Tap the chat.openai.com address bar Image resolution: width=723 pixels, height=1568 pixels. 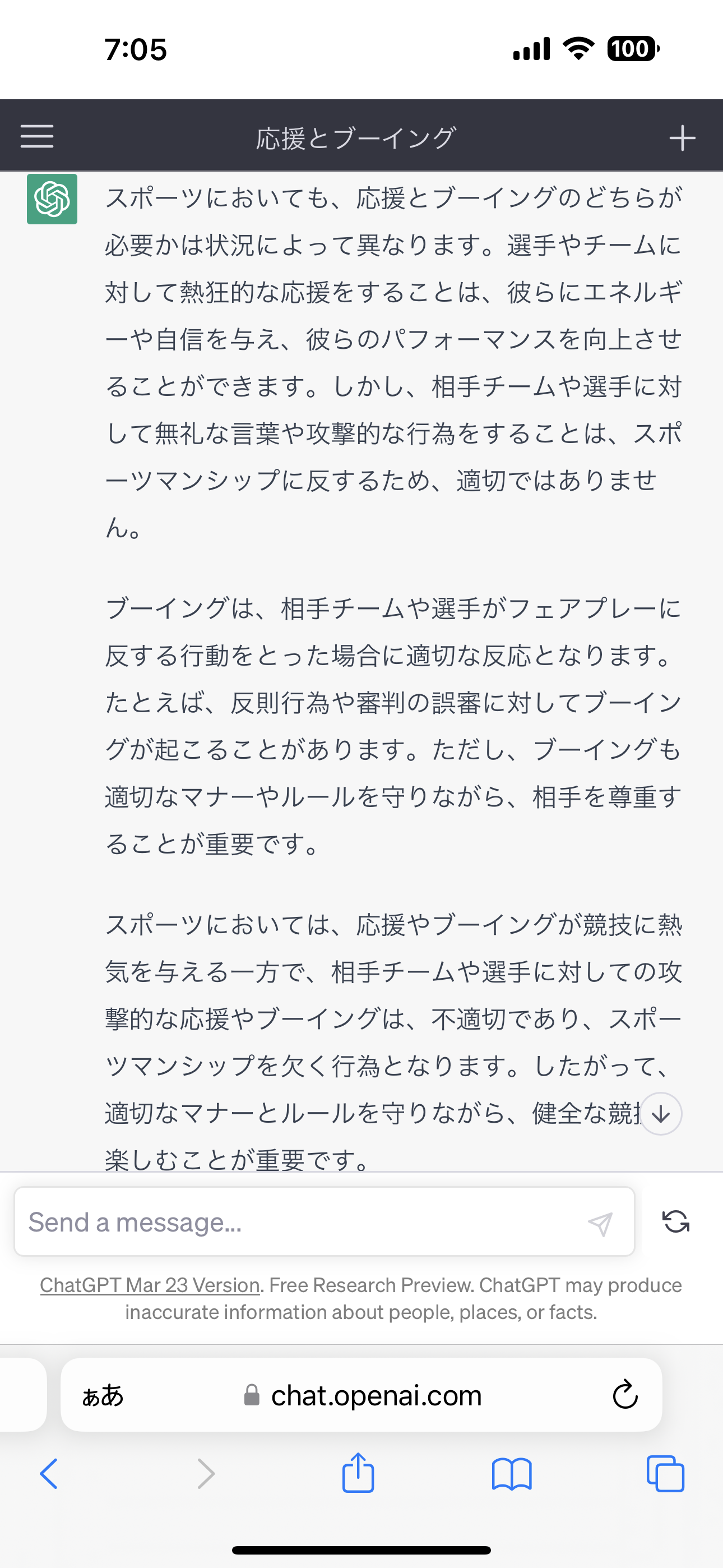[361, 1395]
